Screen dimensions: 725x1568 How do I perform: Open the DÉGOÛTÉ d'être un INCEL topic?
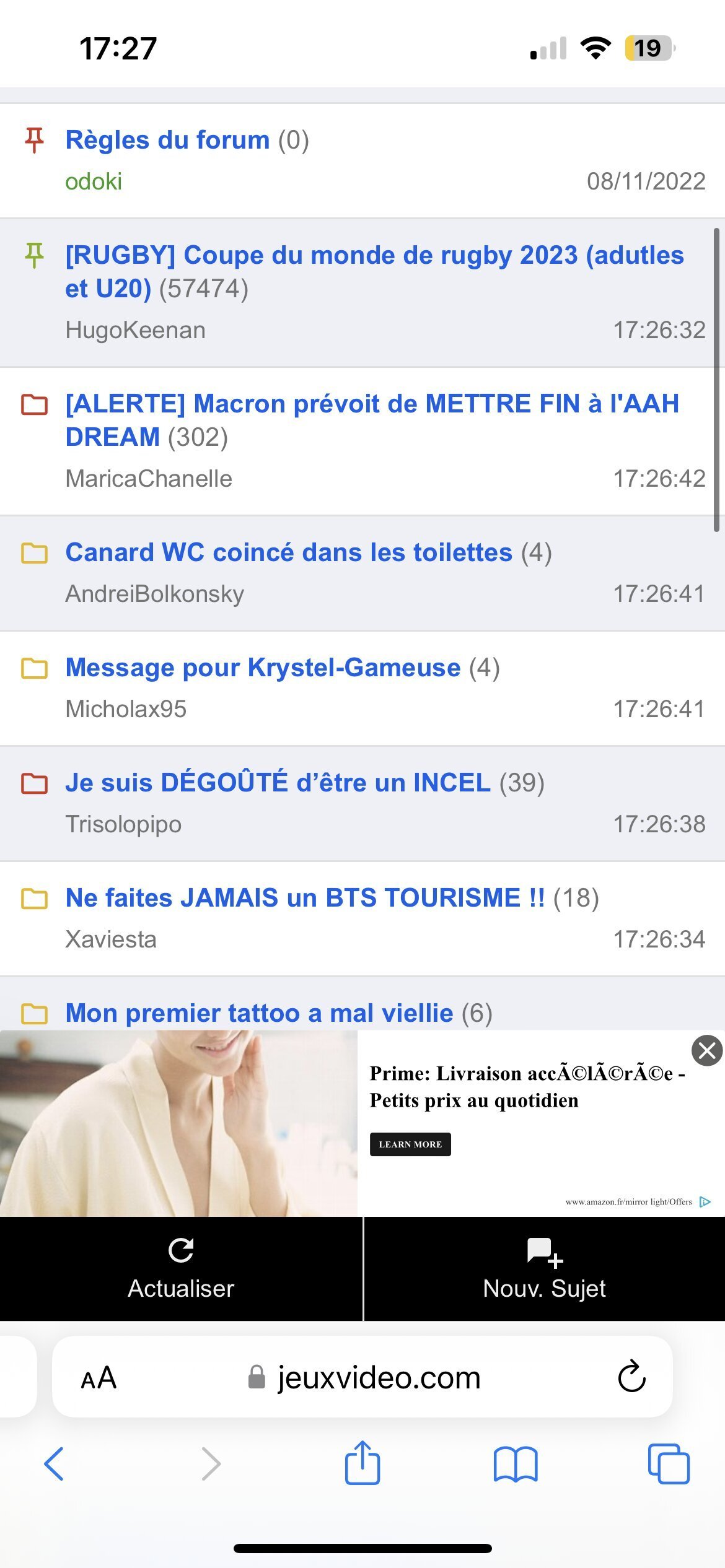278,783
